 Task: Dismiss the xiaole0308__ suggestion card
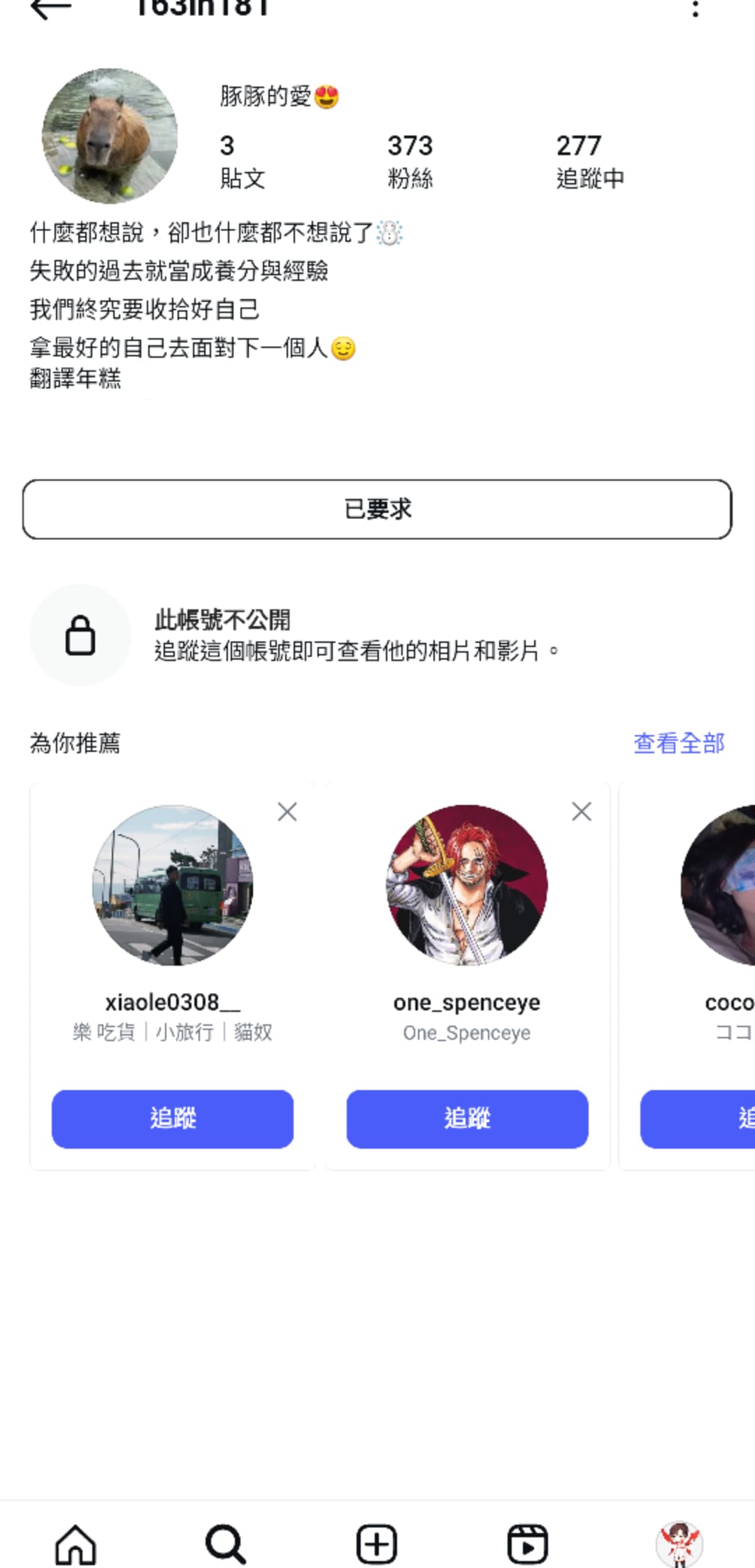coord(287,812)
